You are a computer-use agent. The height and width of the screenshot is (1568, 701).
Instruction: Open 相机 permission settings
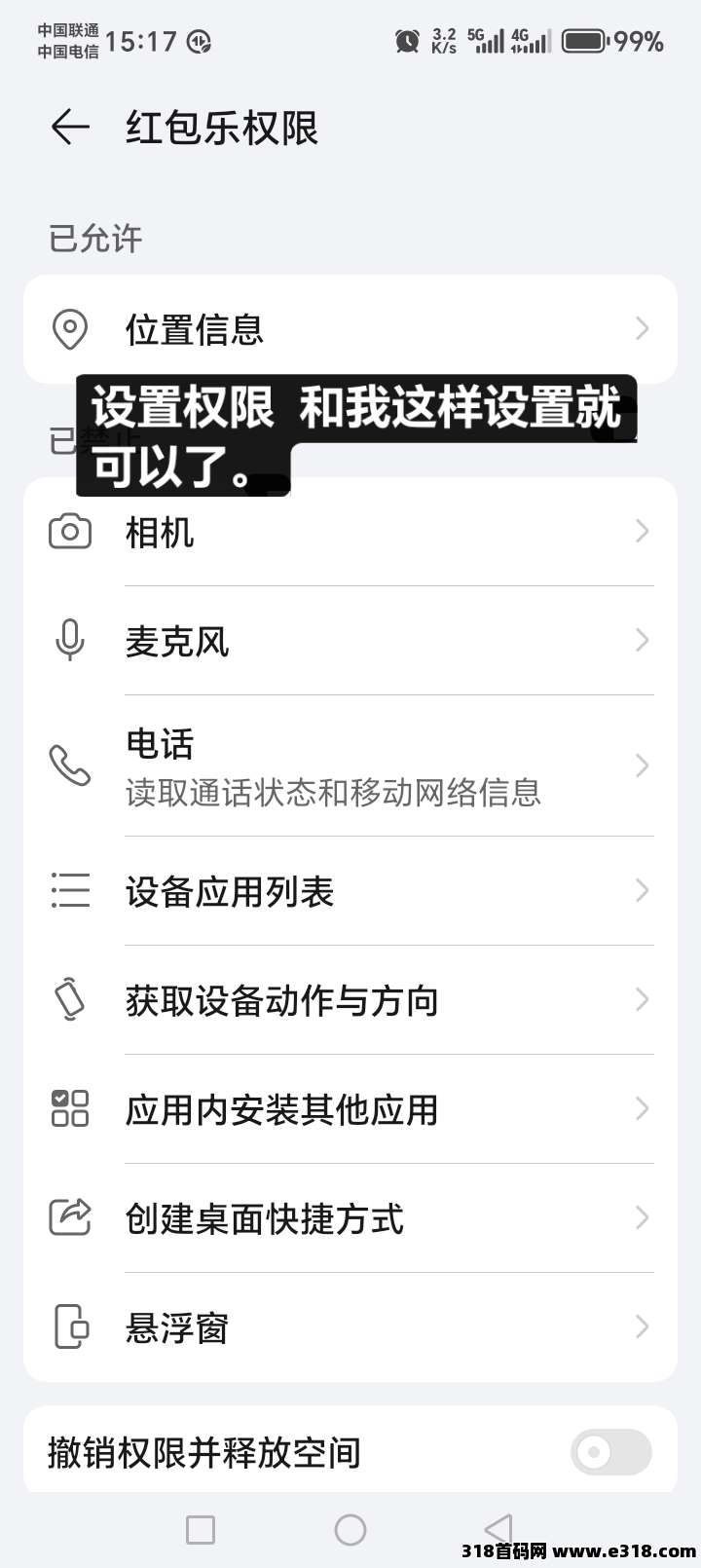350,532
